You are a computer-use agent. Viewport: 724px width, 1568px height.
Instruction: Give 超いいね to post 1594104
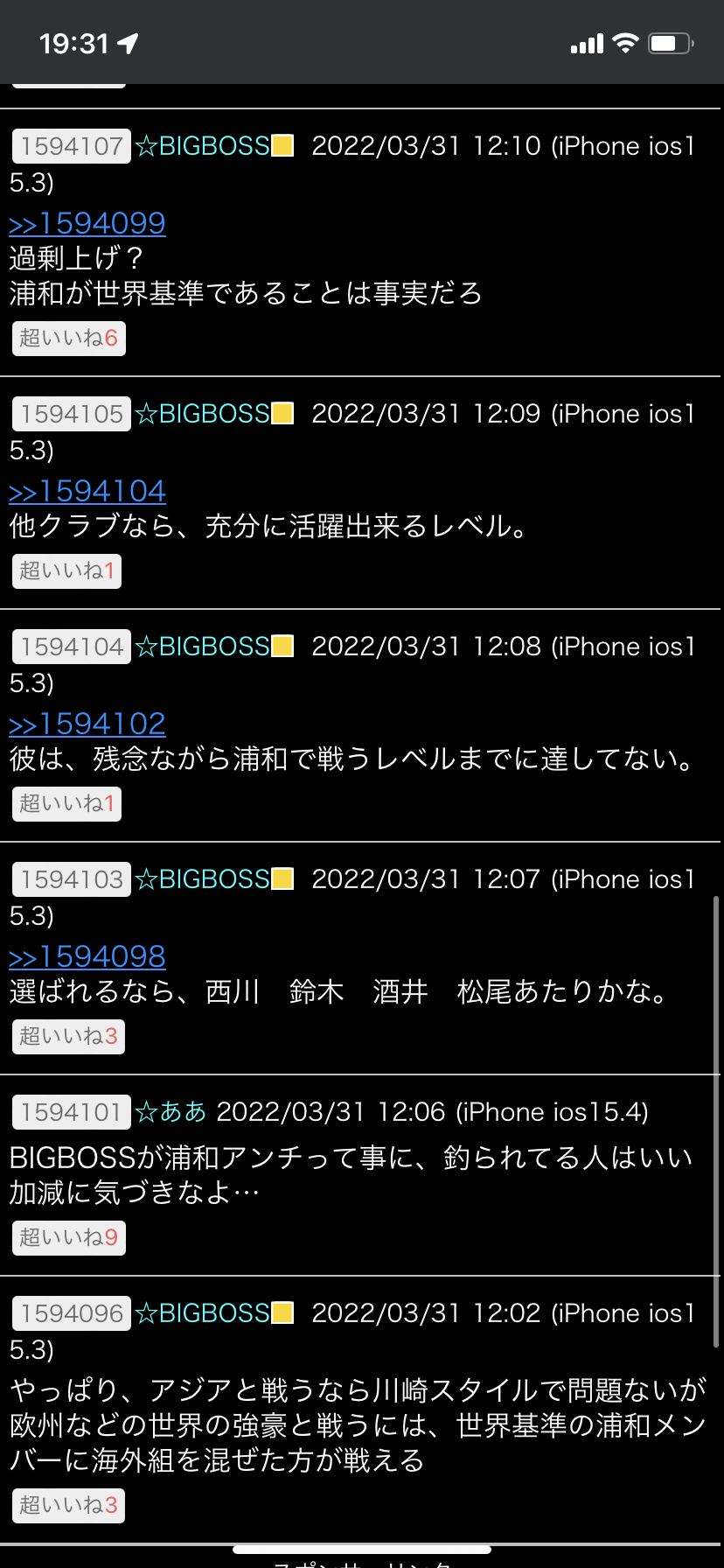[66, 804]
